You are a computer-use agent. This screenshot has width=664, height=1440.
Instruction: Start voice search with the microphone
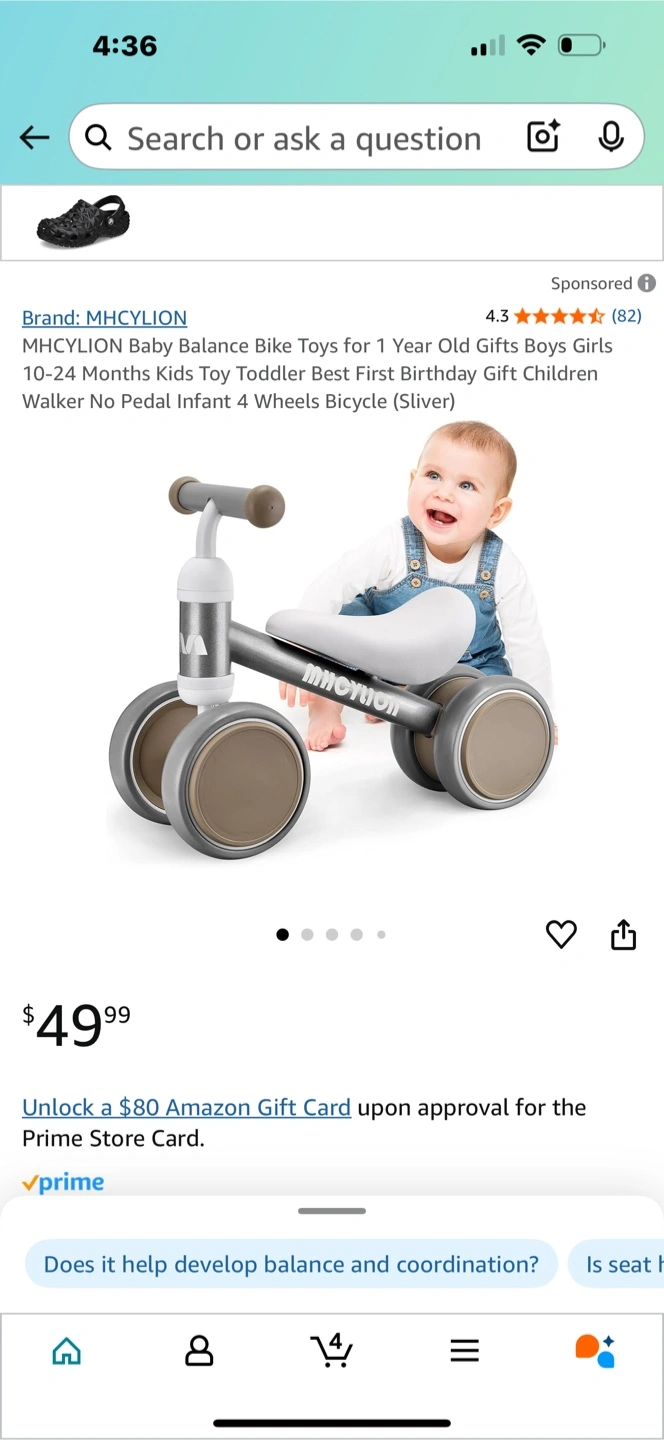(x=611, y=137)
